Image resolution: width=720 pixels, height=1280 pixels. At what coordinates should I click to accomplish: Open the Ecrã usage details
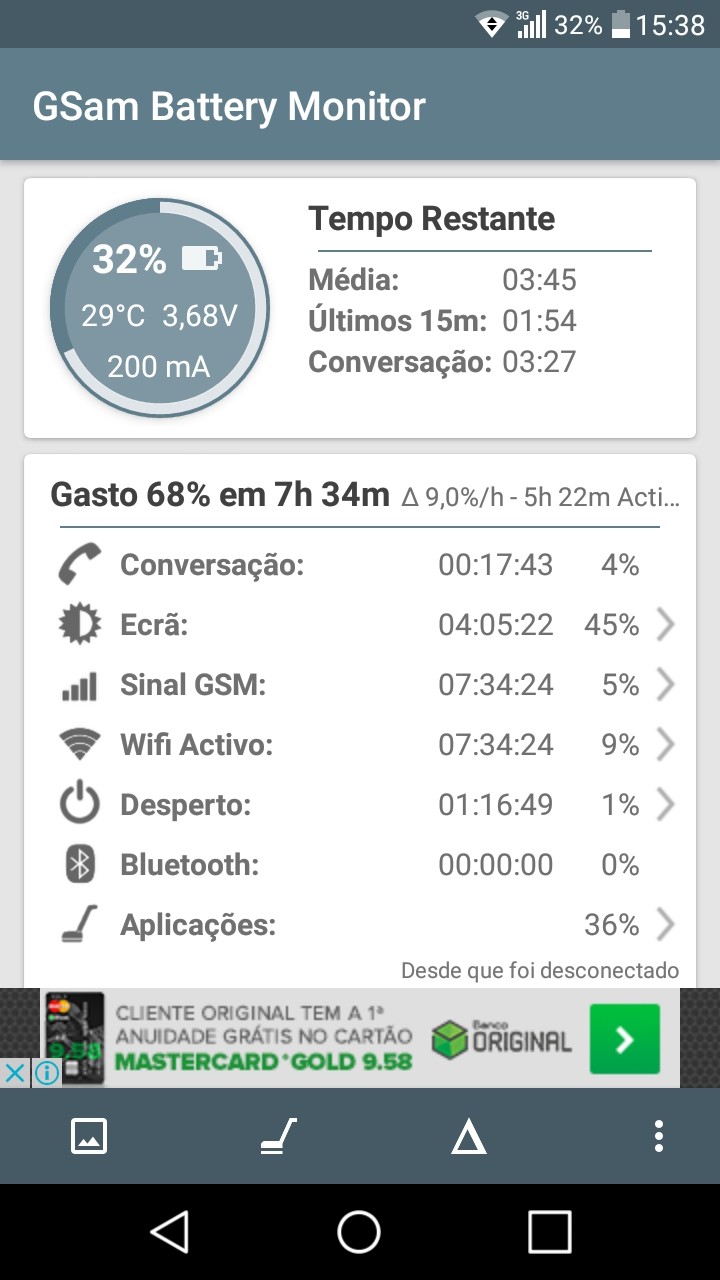360,625
